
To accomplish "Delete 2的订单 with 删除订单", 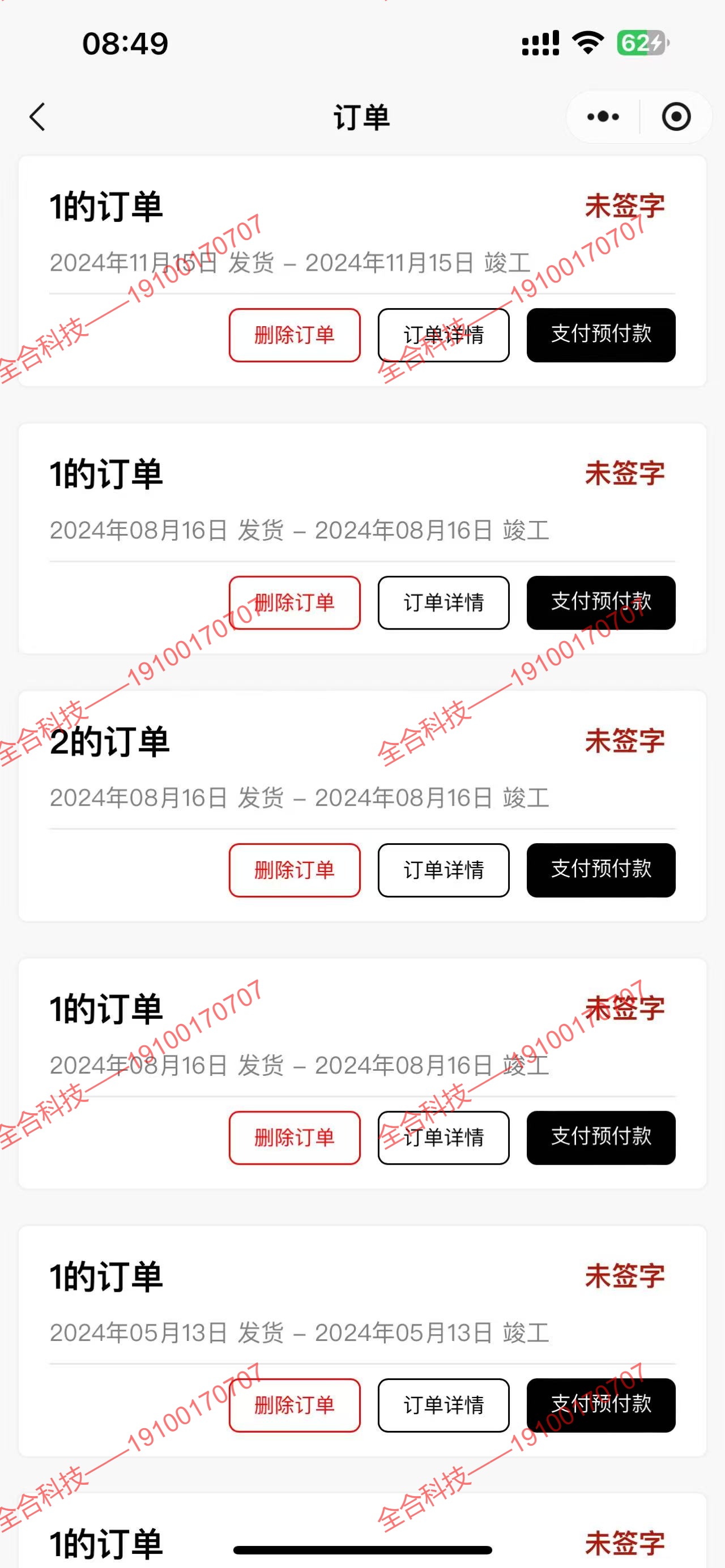I will (x=295, y=870).
